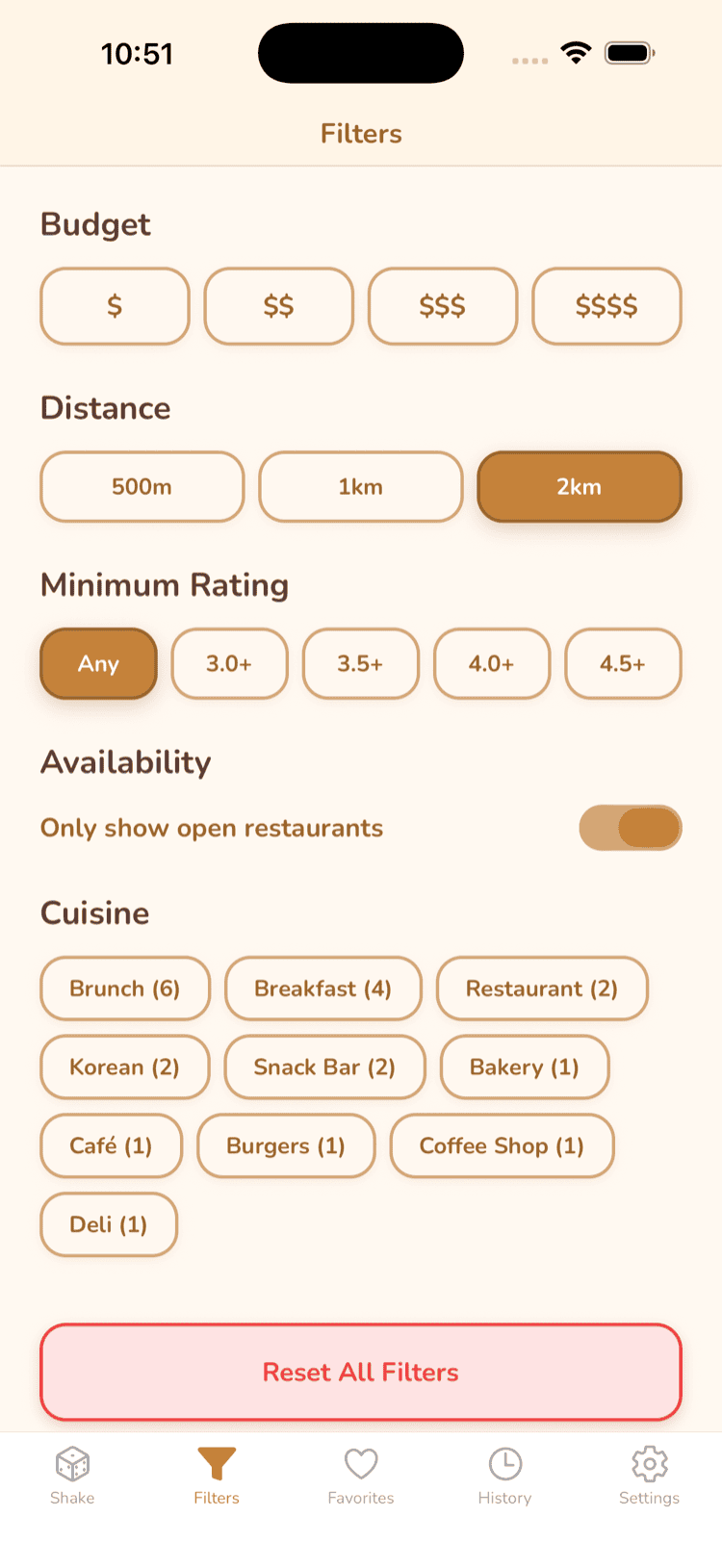Viewport: 722px width, 1568px height.
Task: Choose the $$$$ budget level
Action: pyautogui.click(x=606, y=306)
